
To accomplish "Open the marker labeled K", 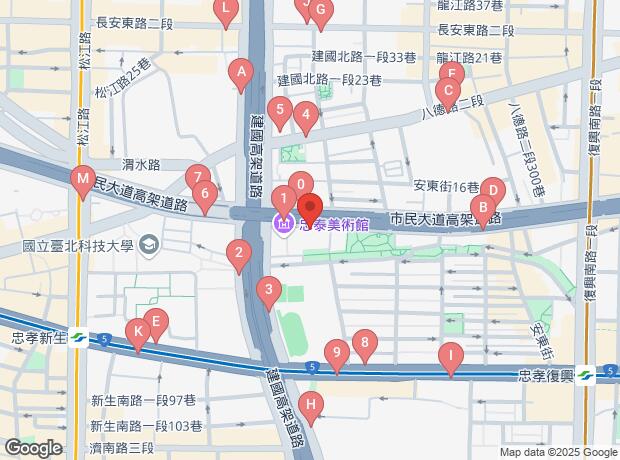I will point(138,331).
